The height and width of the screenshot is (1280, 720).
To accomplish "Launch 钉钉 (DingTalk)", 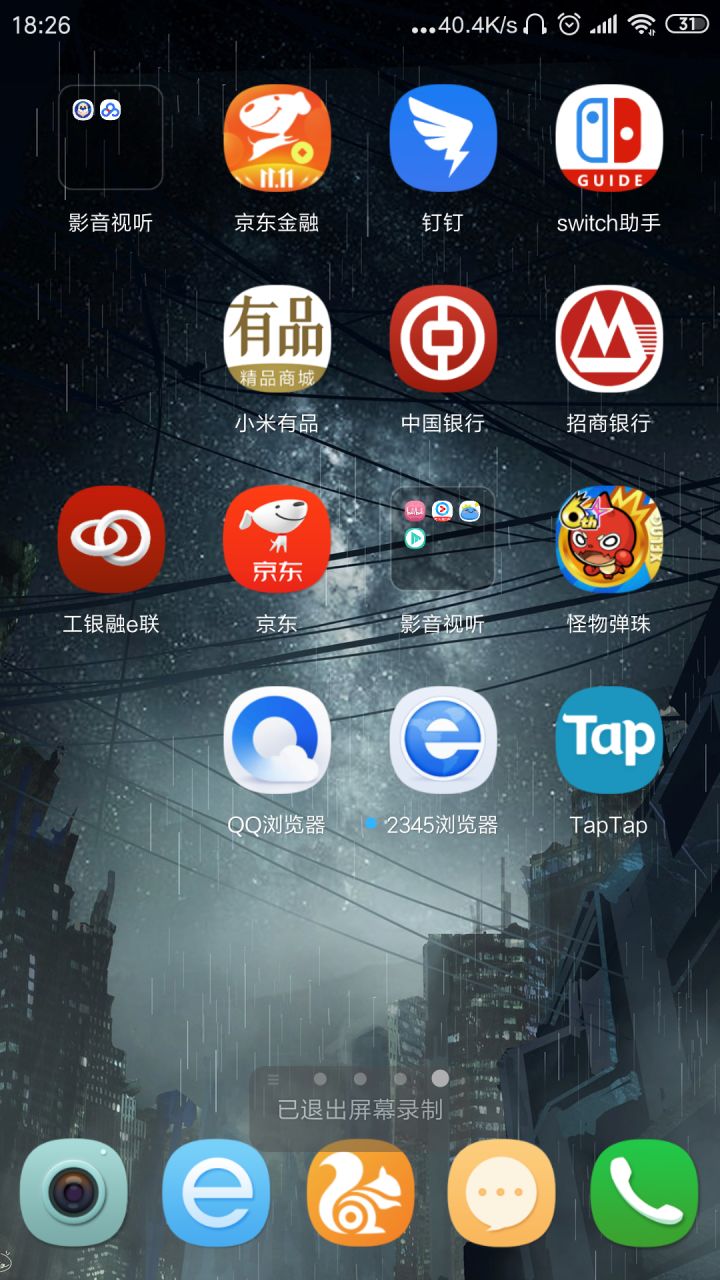I will (443, 140).
